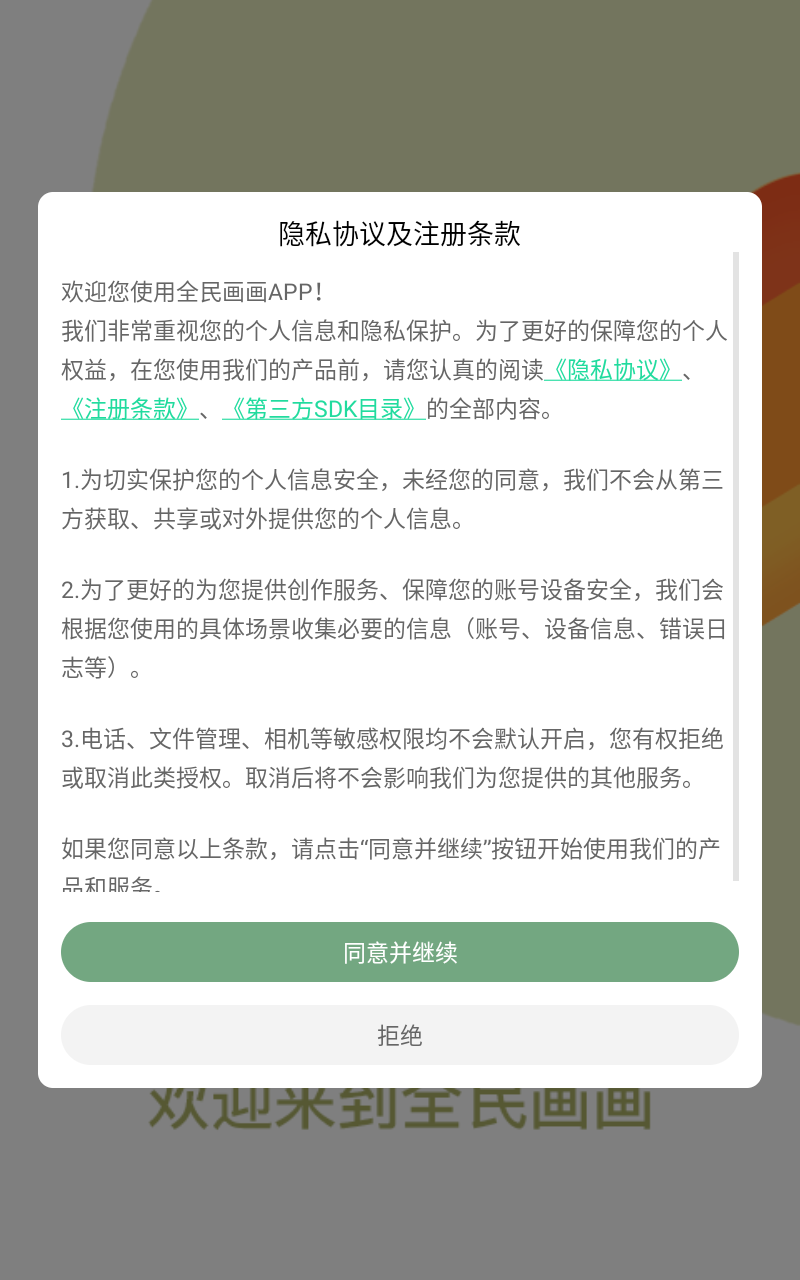Decline with the 拒绝 button
Viewport: 800px width, 1280px height.
[400, 1035]
